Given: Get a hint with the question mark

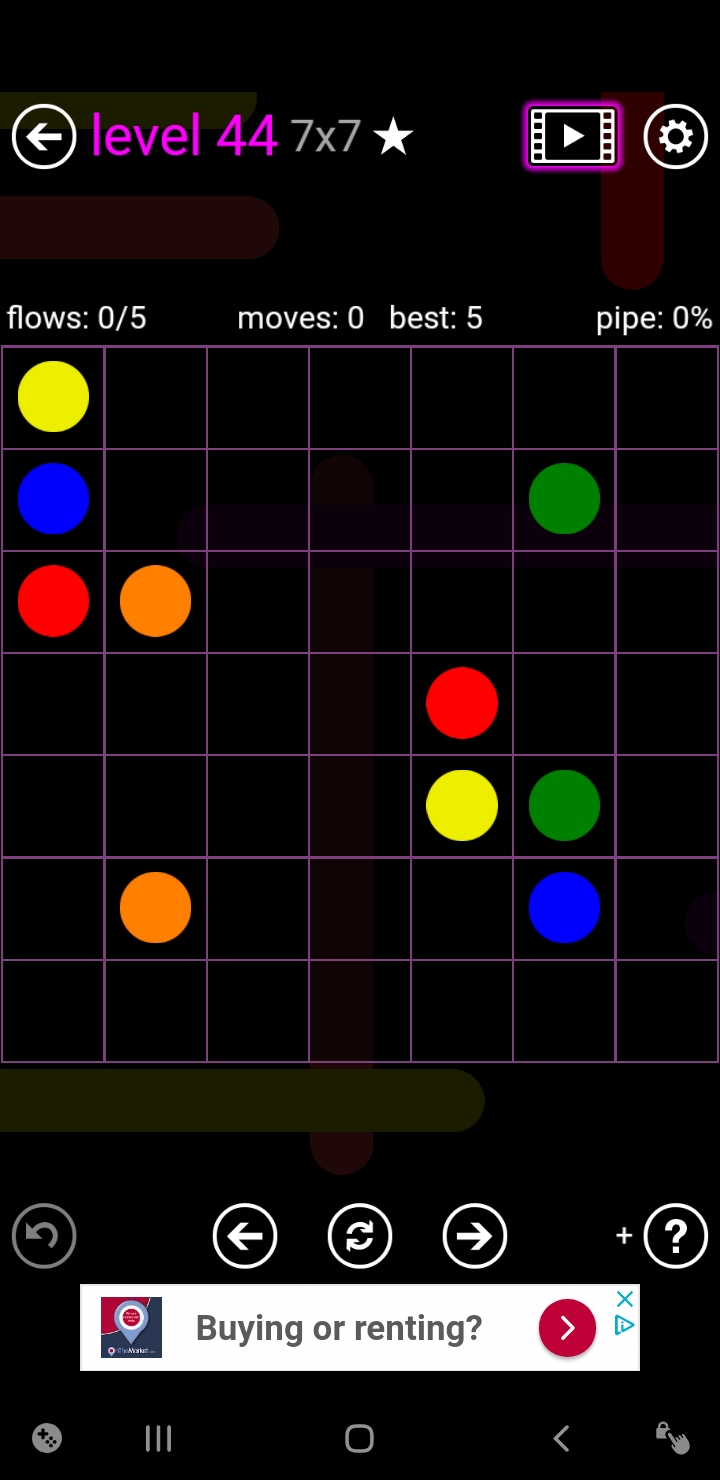Looking at the screenshot, I should point(675,1236).
